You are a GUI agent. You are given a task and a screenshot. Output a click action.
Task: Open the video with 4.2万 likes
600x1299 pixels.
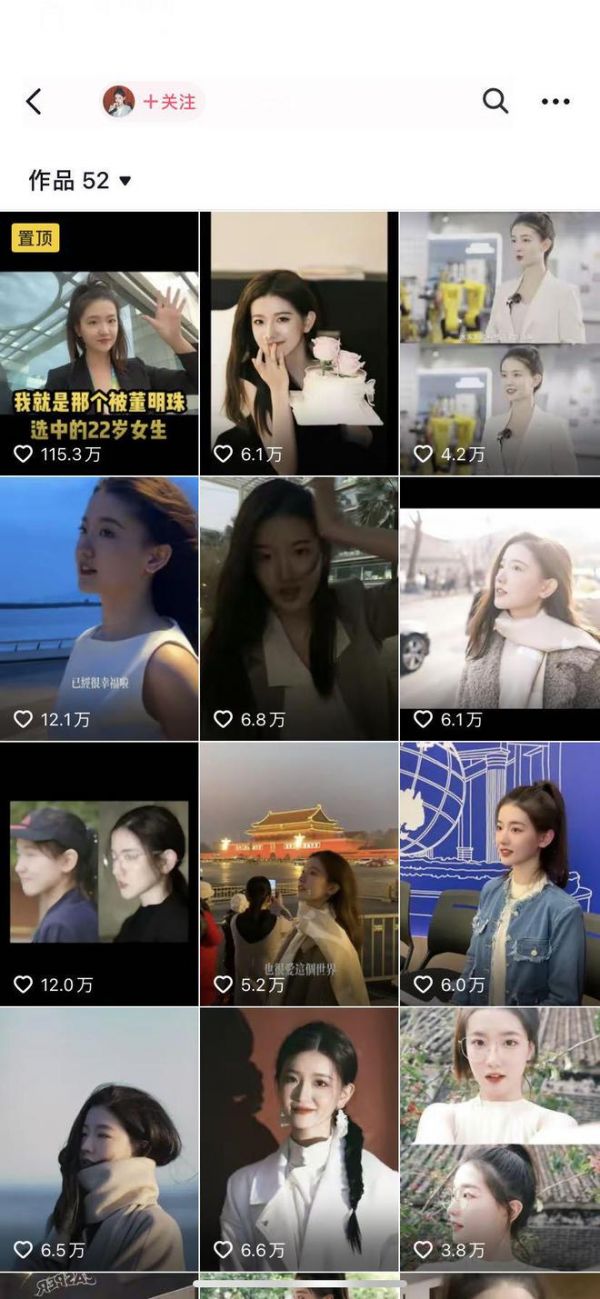point(499,342)
